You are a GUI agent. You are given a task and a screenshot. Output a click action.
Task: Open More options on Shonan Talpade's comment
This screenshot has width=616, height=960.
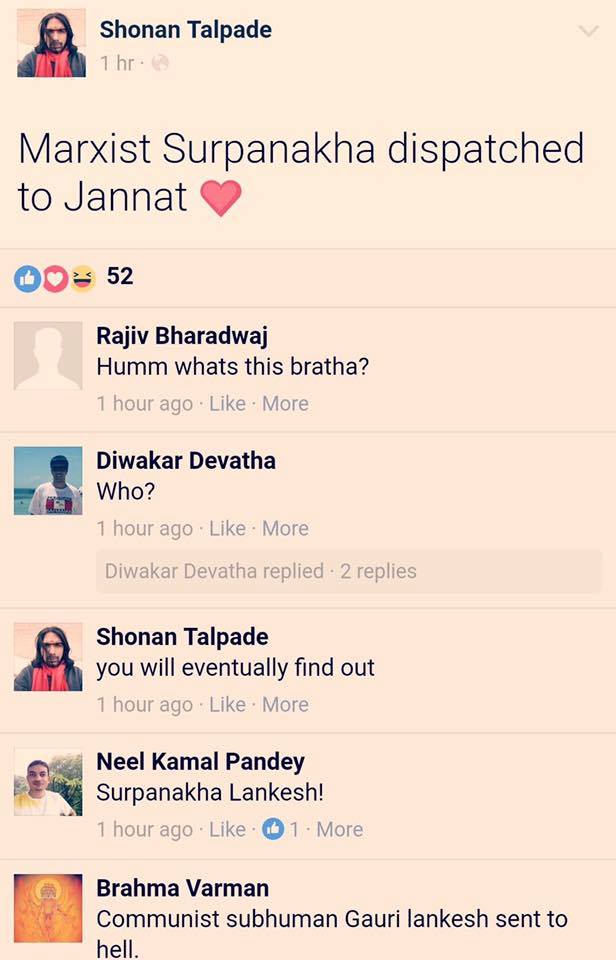point(285,705)
